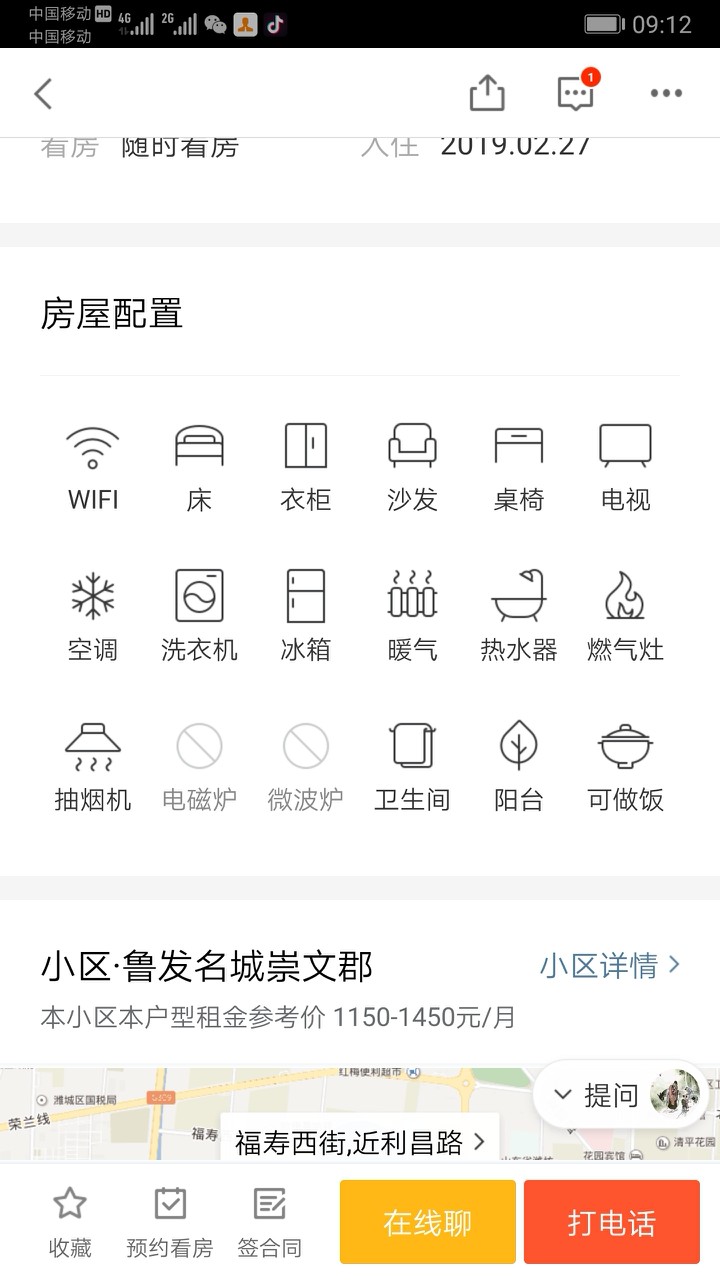
Task: Open the messages icon with badge
Action: click(x=575, y=93)
